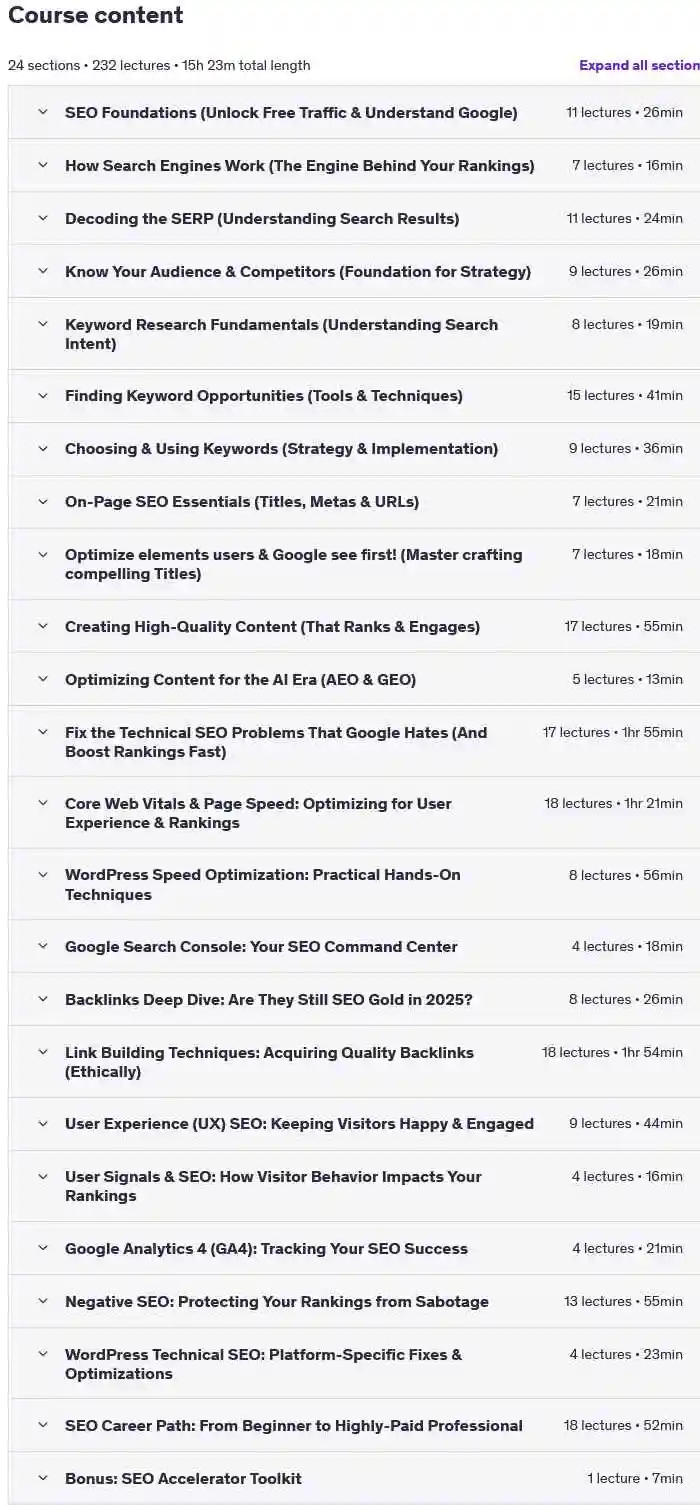Expand Google Analytics 4 (GA4) section
This screenshot has height=1505, width=700.
(354, 1249)
